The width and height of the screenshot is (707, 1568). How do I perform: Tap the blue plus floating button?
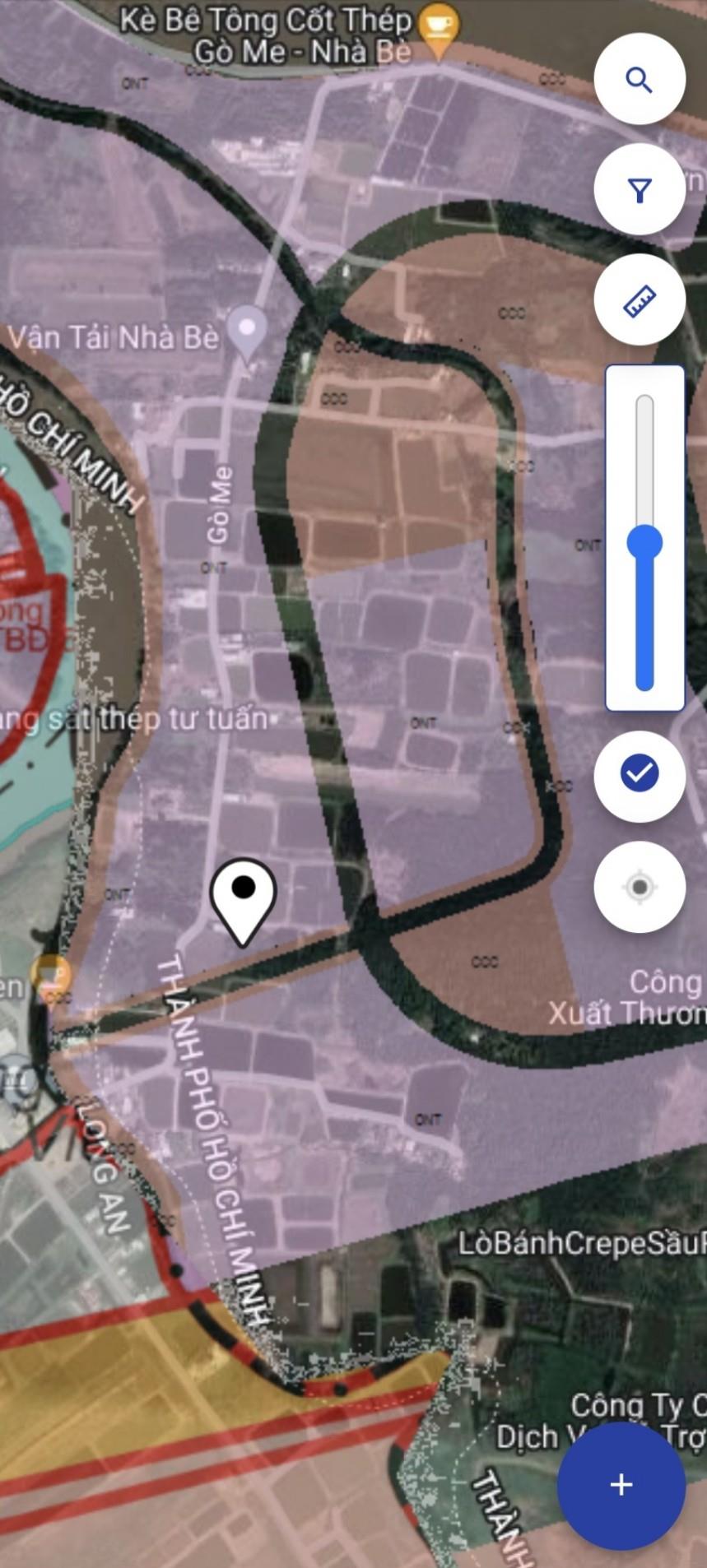[x=621, y=1485]
